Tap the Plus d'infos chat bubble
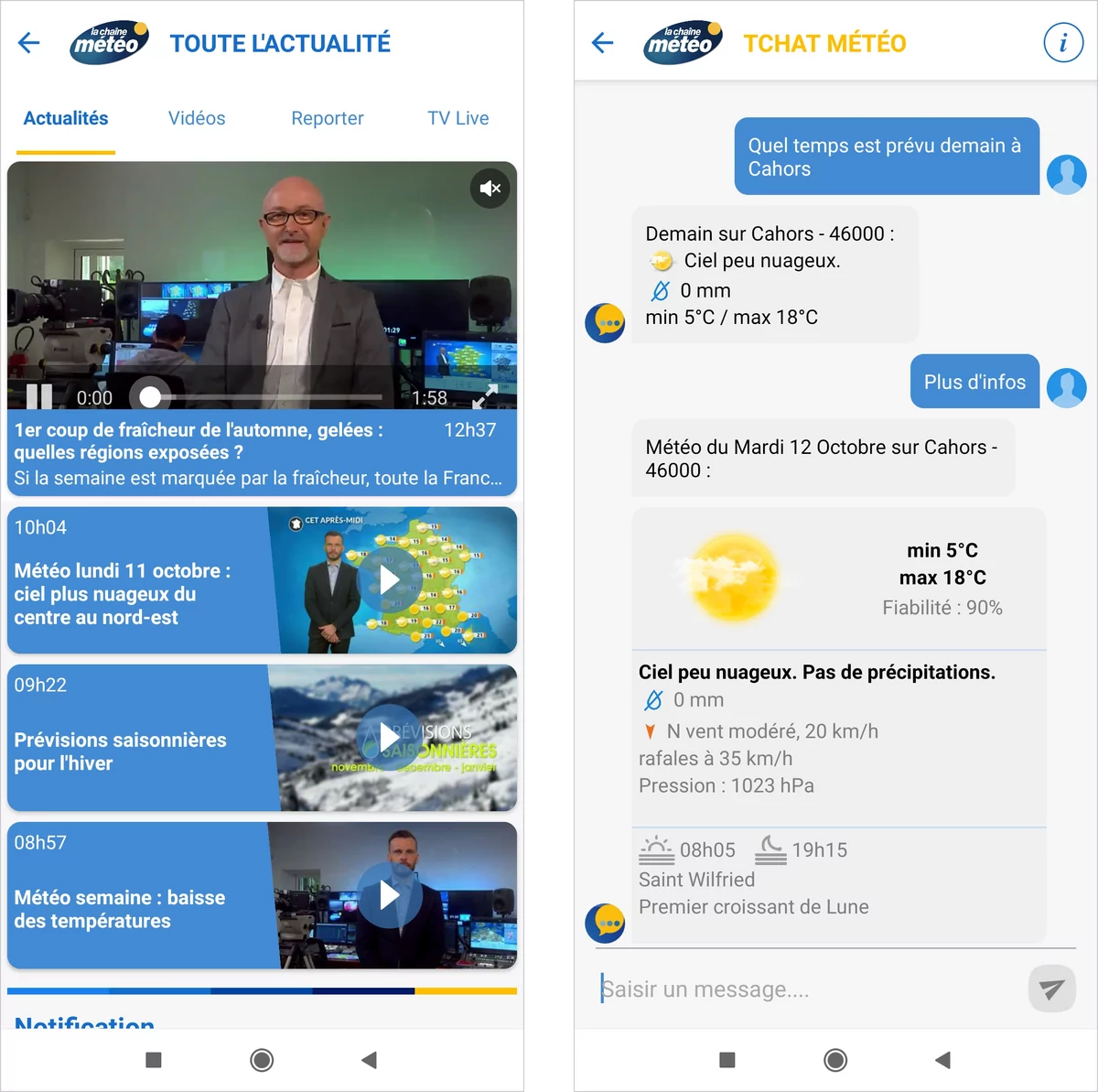The image size is (1098, 1092). point(974,382)
